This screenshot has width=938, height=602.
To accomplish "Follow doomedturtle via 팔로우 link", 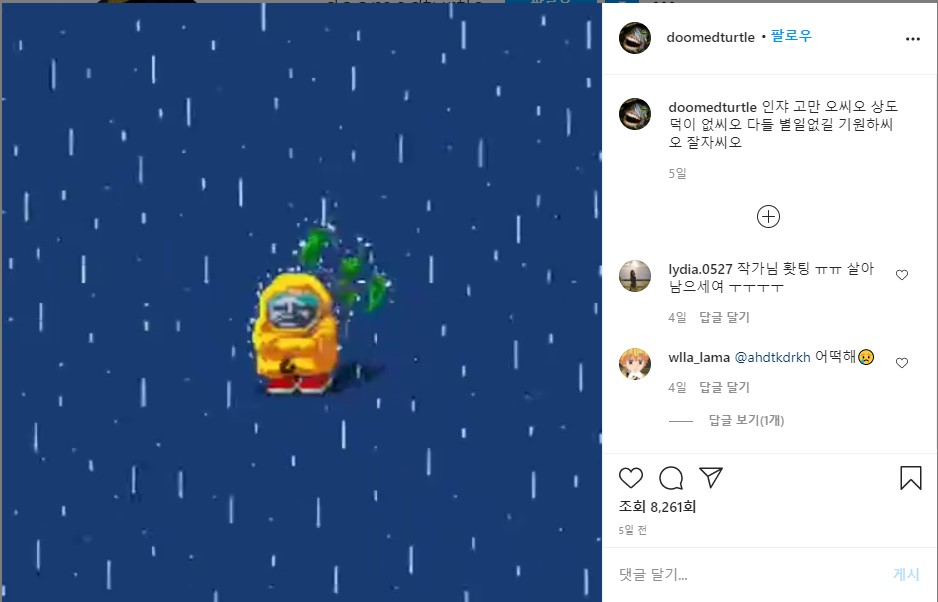I will [x=791, y=36].
